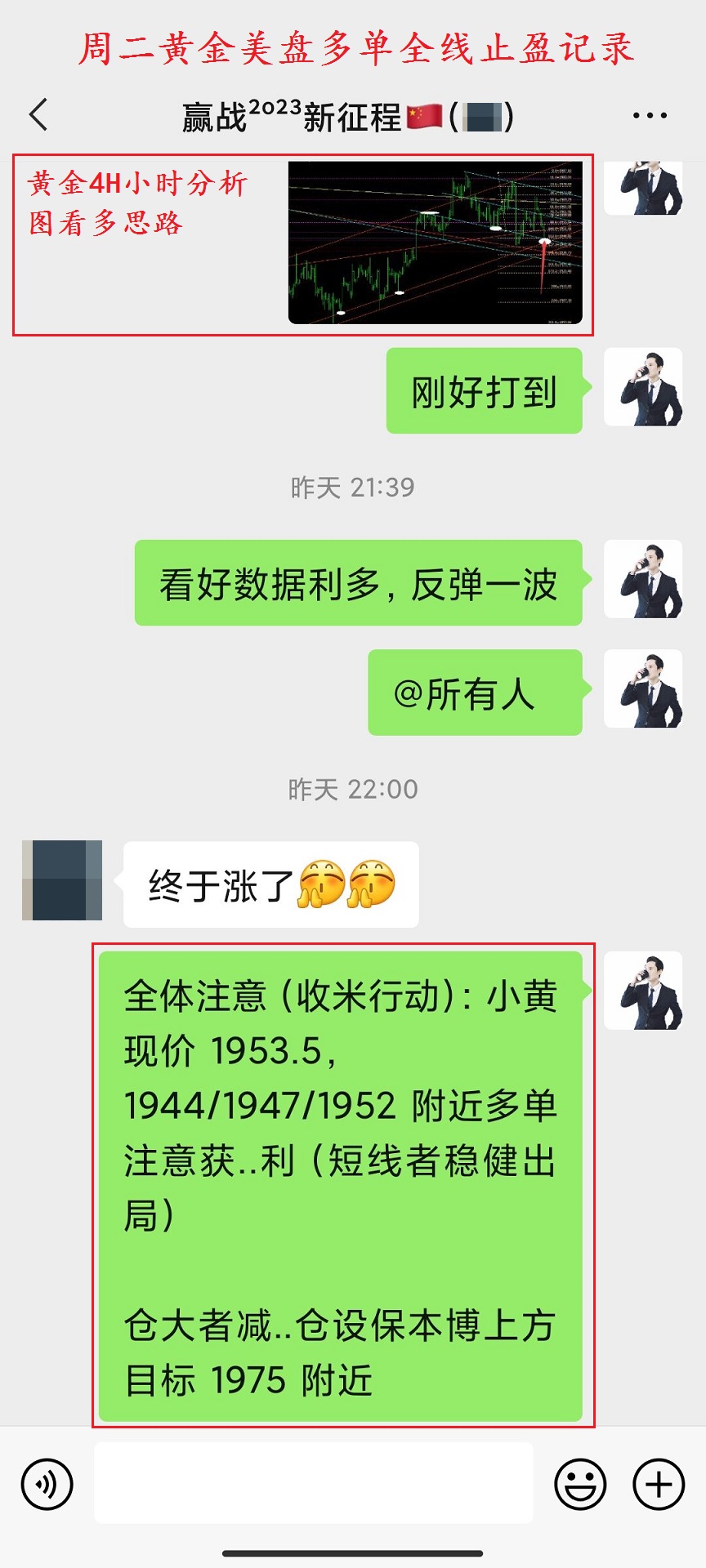Tap the avatar beside 刚好打到 message
This screenshot has width=706, height=1568.
tap(642, 387)
